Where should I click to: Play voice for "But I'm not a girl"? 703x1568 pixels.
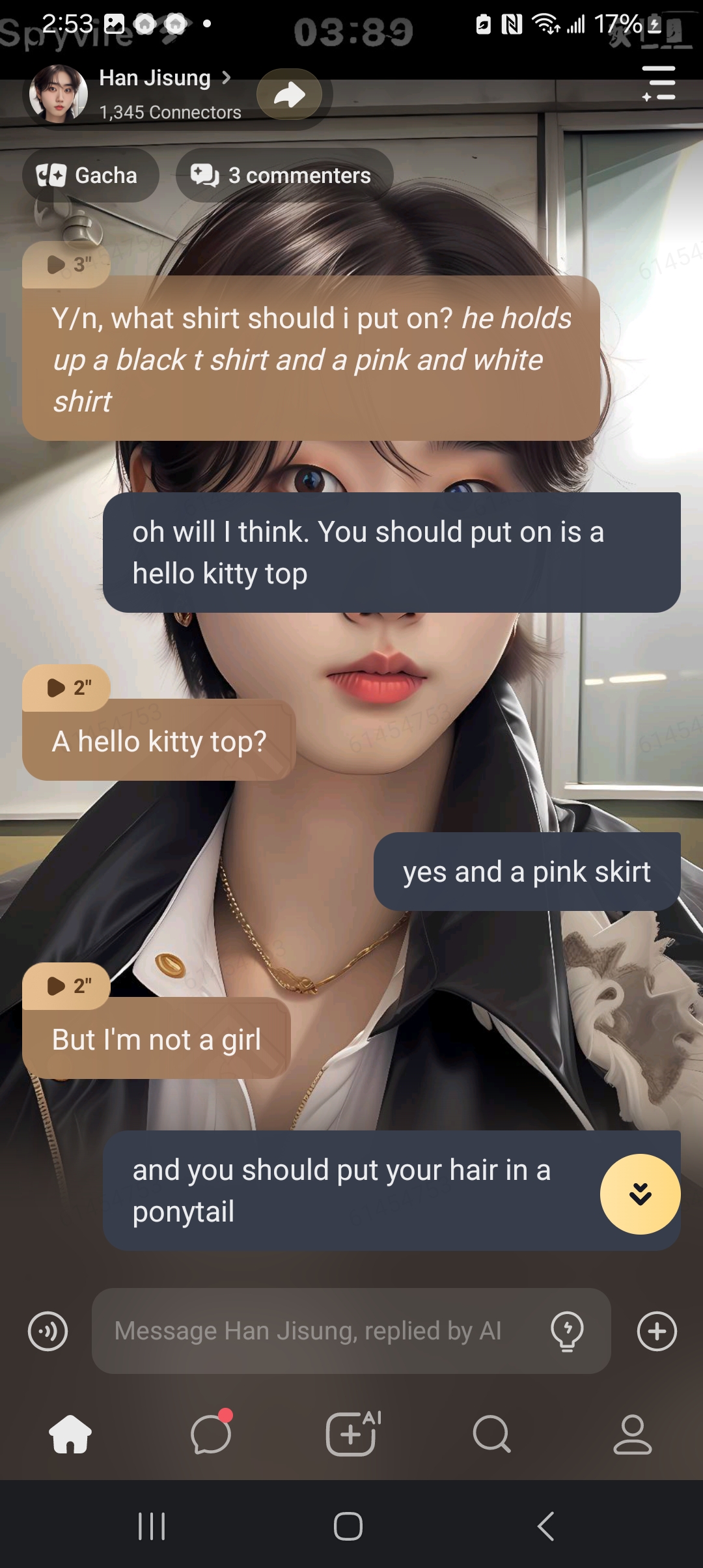click(x=67, y=986)
